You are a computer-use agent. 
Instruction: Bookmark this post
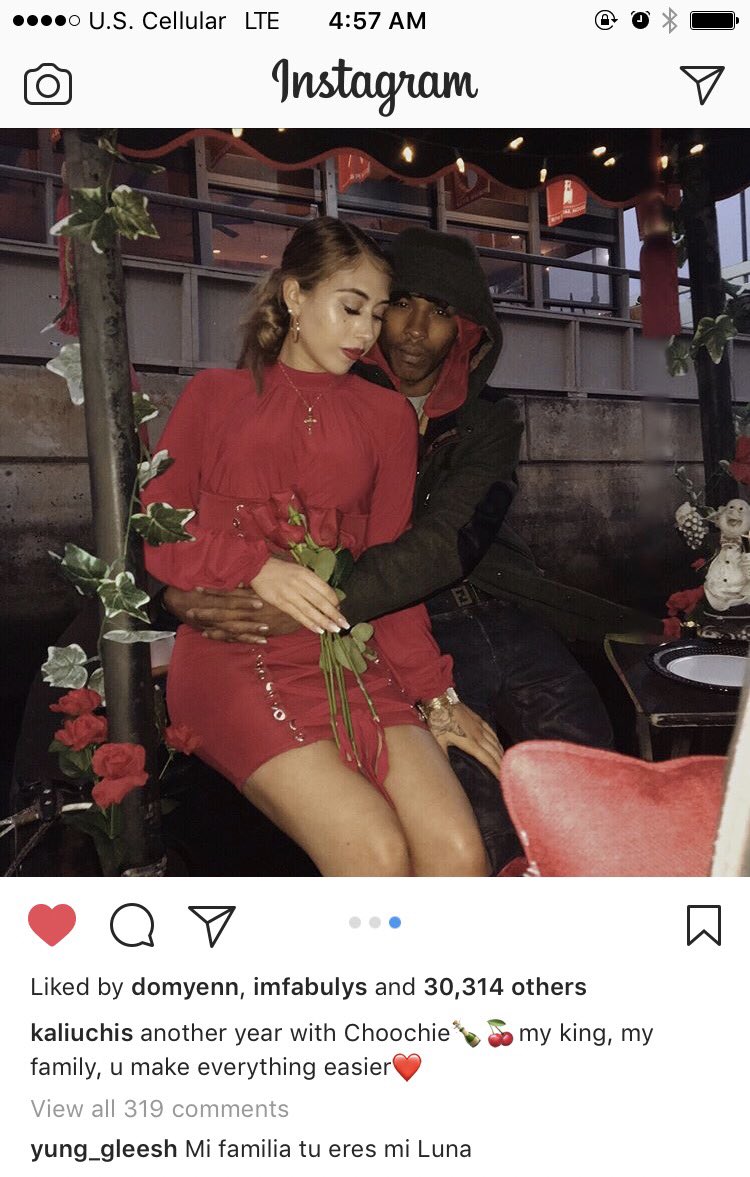coord(704,925)
